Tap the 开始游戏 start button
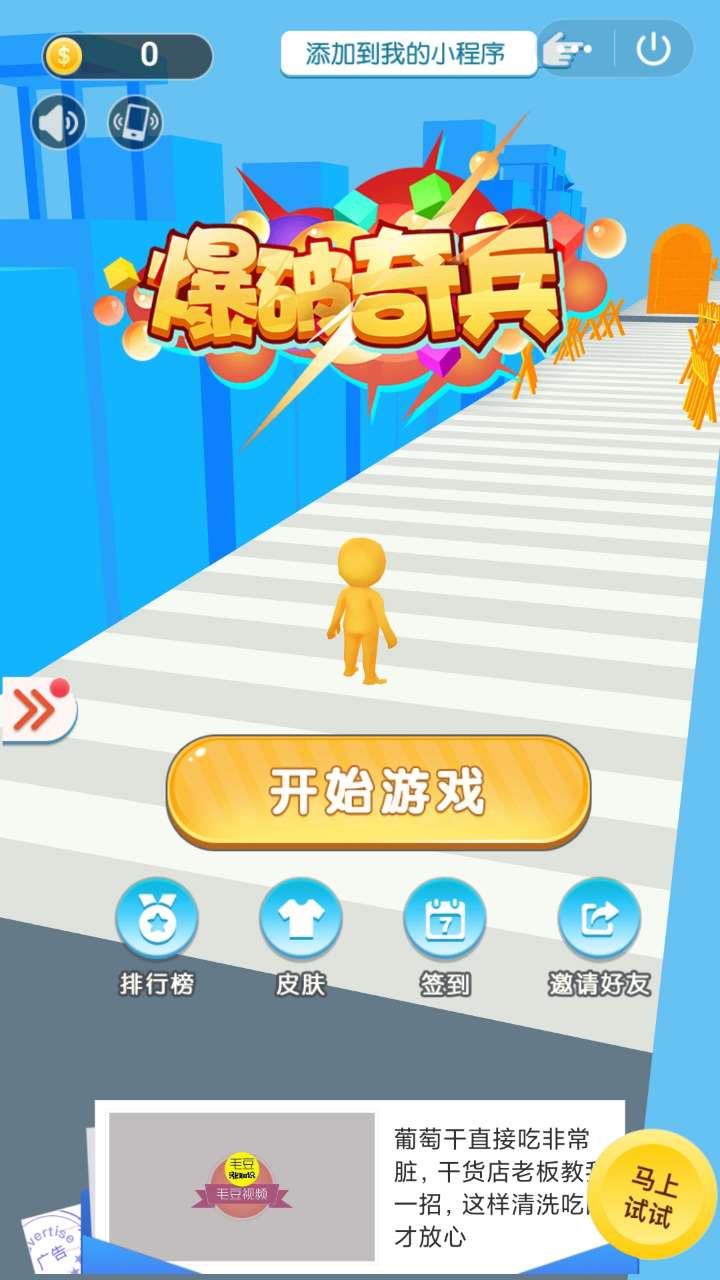 point(378,792)
